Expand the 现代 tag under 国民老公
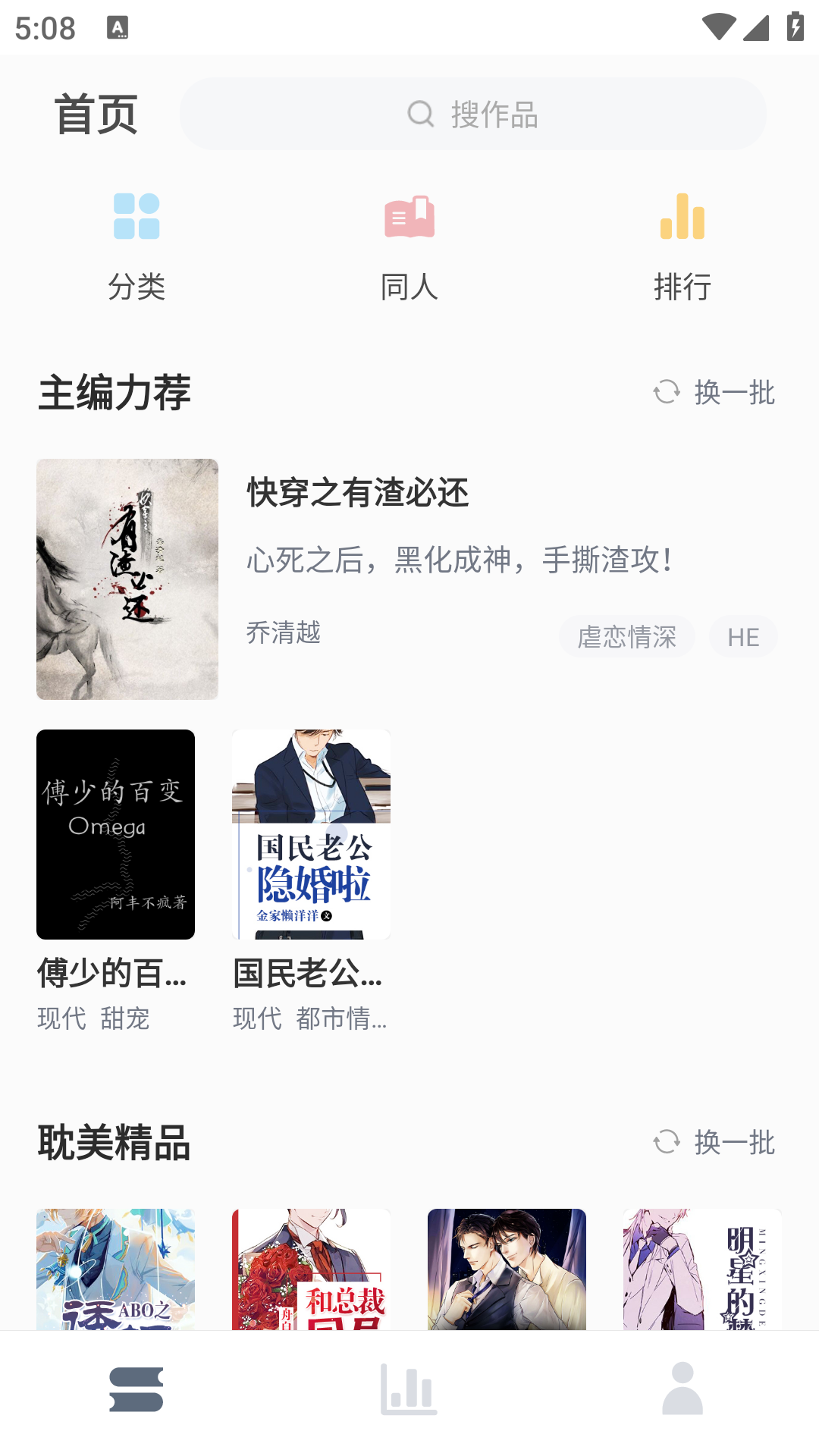The height and width of the screenshot is (1456, 819). coord(257,1019)
